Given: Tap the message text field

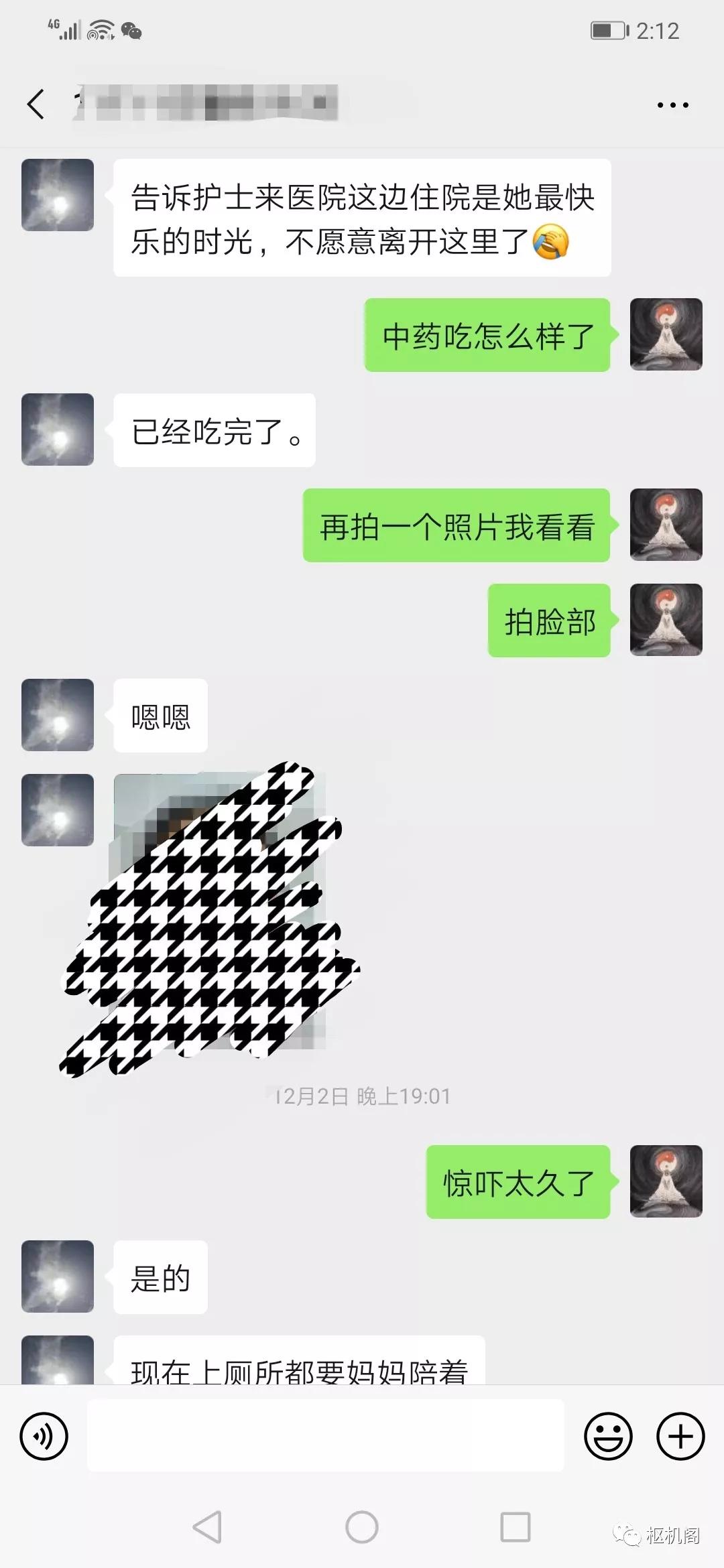Looking at the screenshot, I should click(x=326, y=1435).
